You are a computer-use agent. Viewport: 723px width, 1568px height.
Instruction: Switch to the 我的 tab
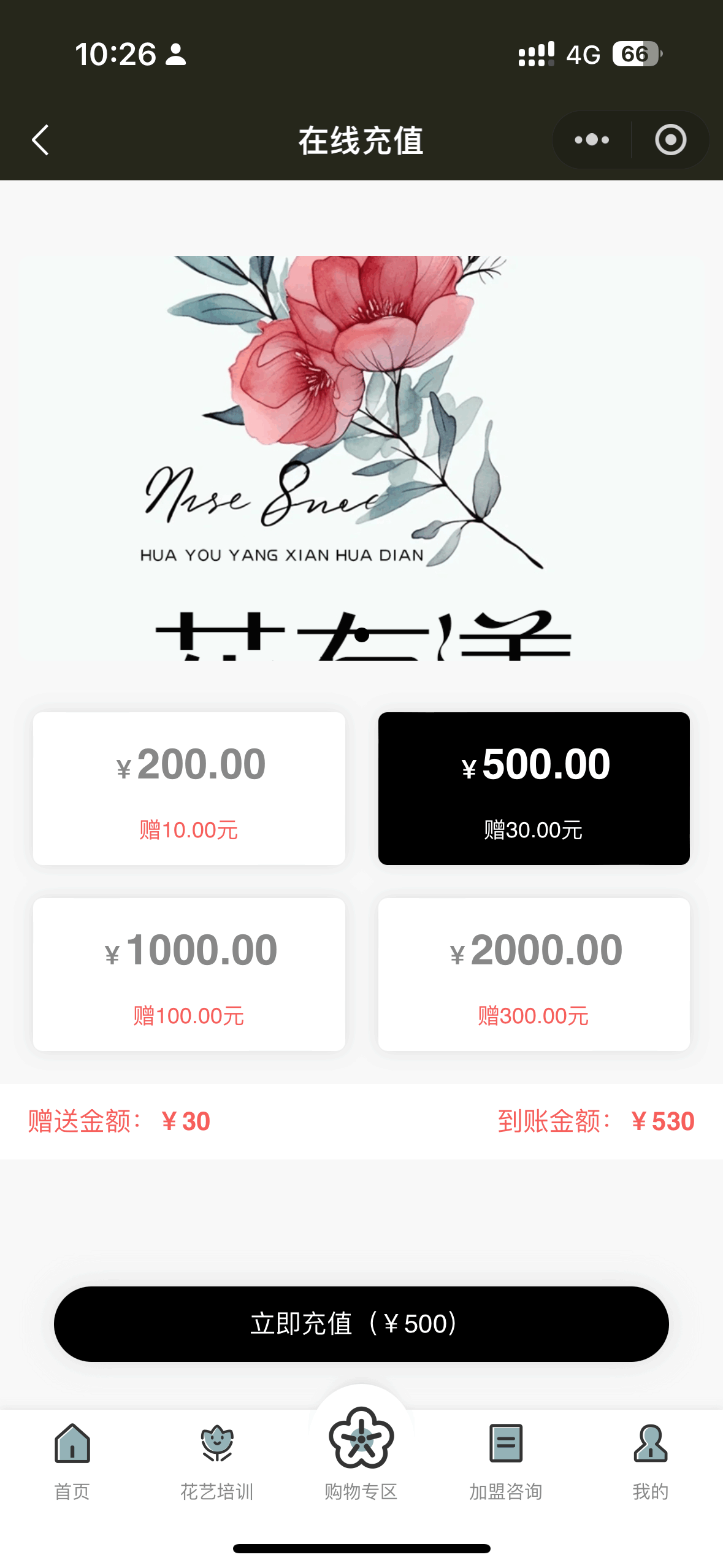tap(650, 1460)
